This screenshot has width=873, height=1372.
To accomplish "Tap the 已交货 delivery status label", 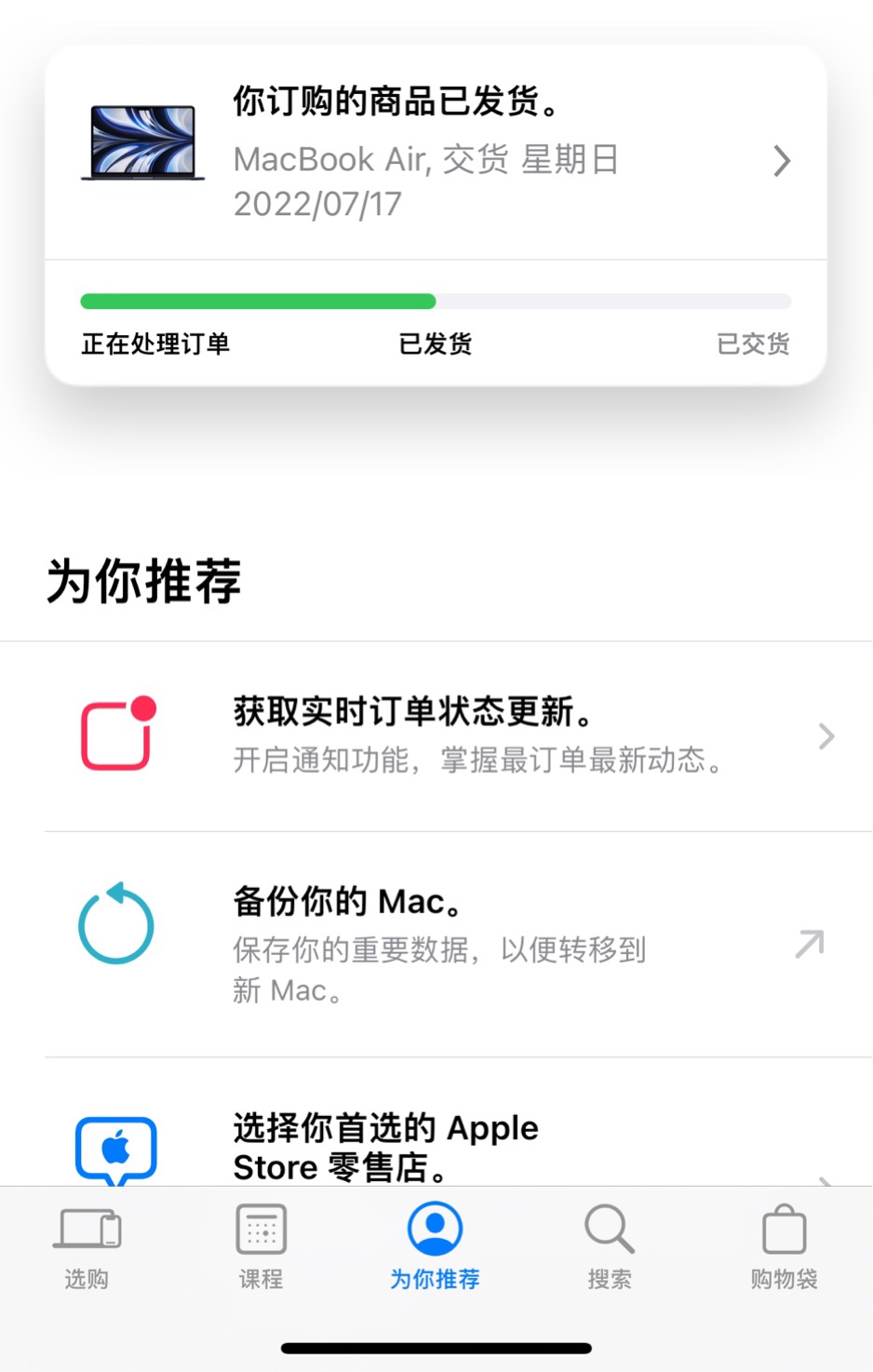I will (754, 343).
